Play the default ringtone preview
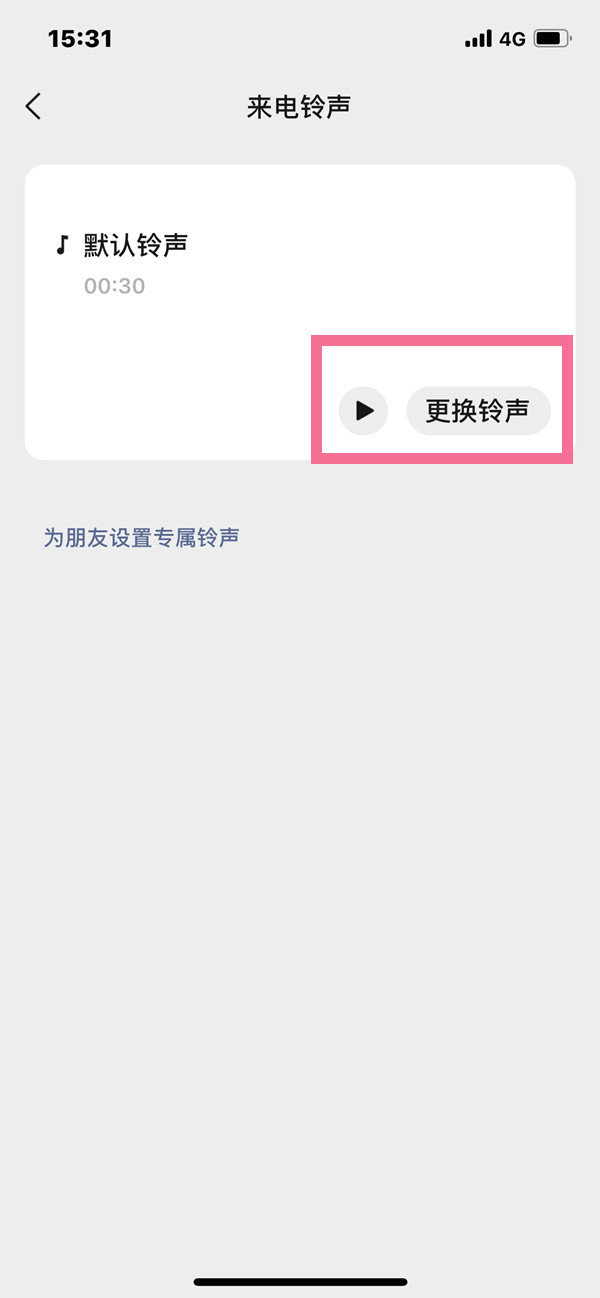 (363, 411)
